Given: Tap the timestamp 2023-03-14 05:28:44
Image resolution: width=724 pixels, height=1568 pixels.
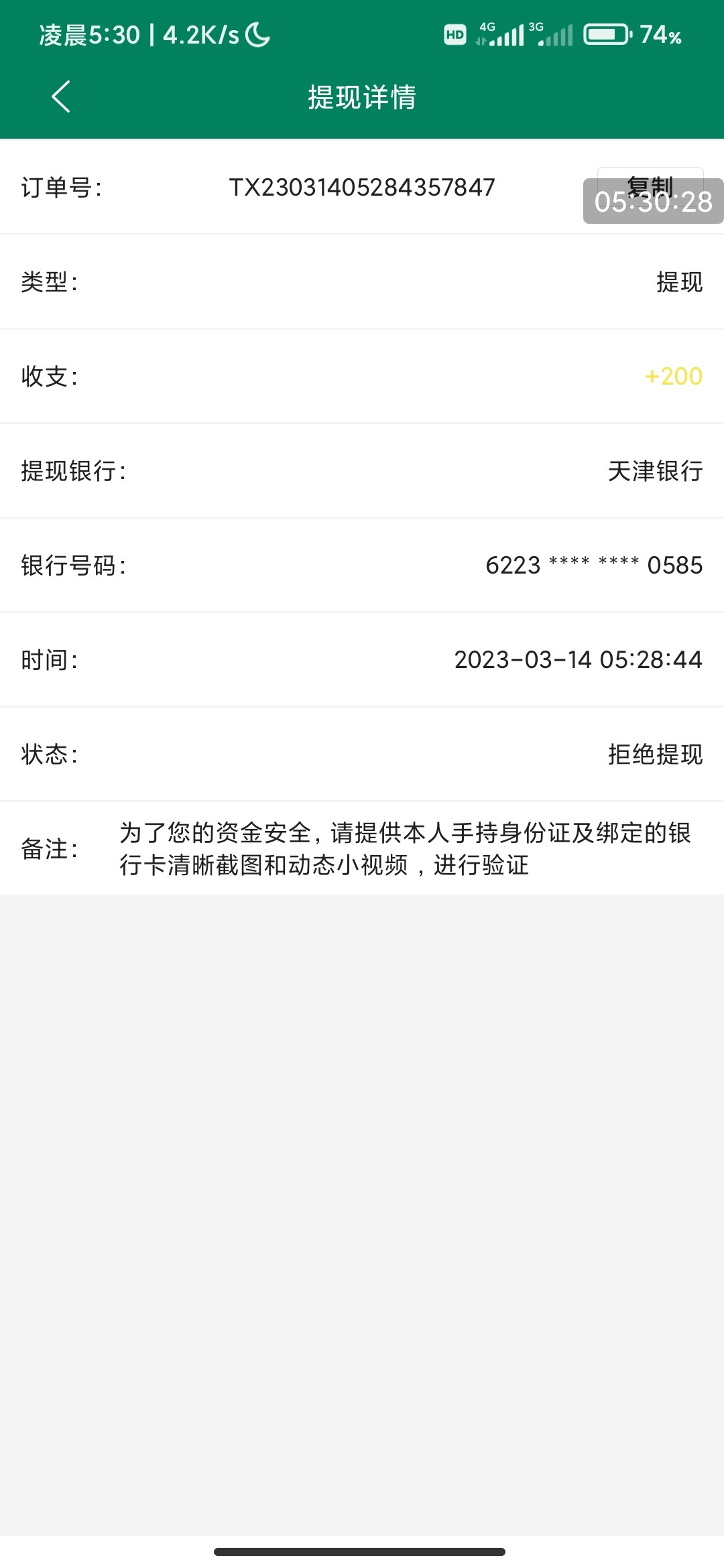Looking at the screenshot, I should tap(578, 660).
